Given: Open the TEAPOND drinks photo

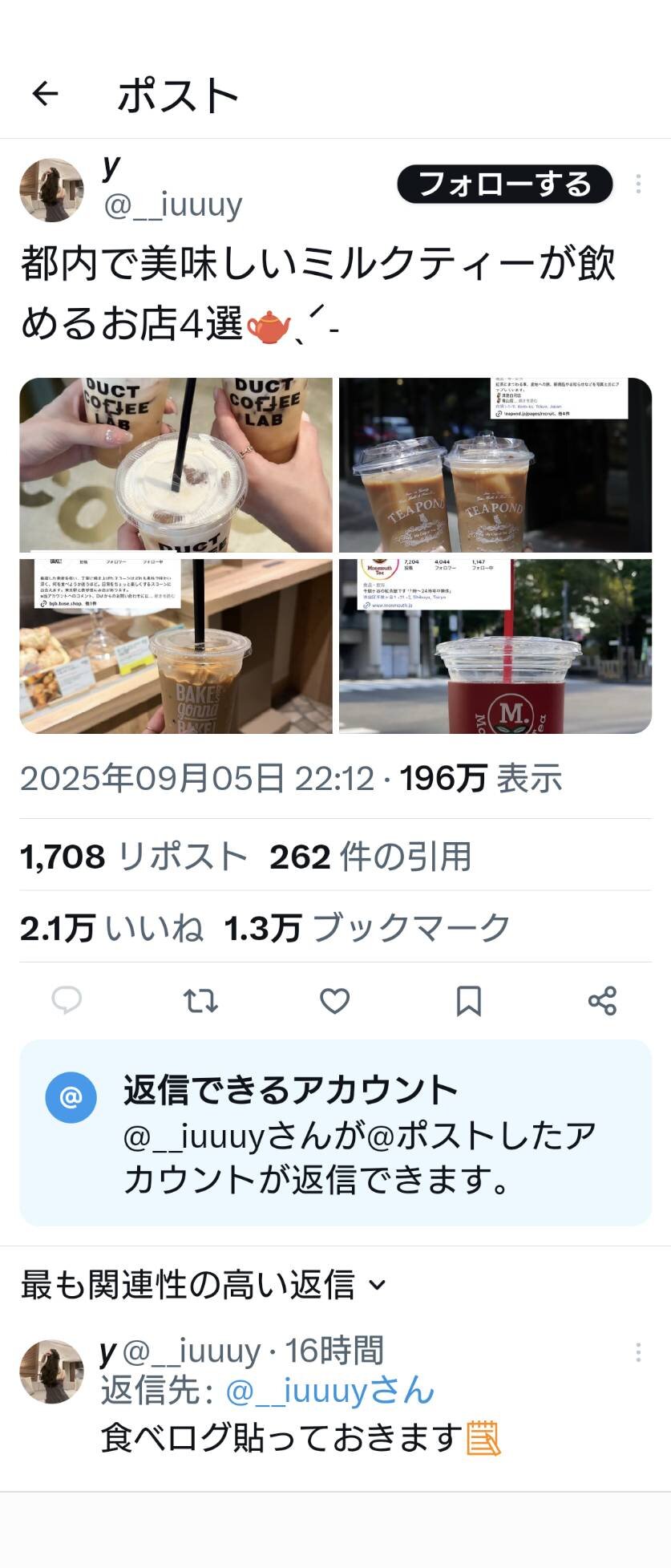Looking at the screenshot, I should point(495,465).
